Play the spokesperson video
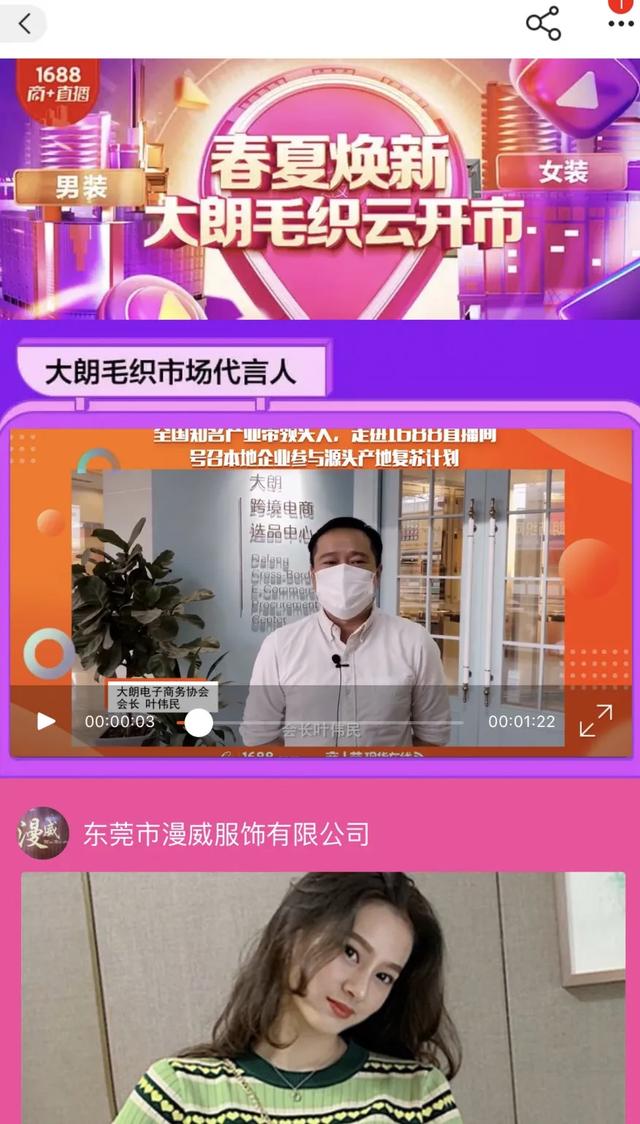Screen dimensions: 640x1124 [x=46, y=721]
